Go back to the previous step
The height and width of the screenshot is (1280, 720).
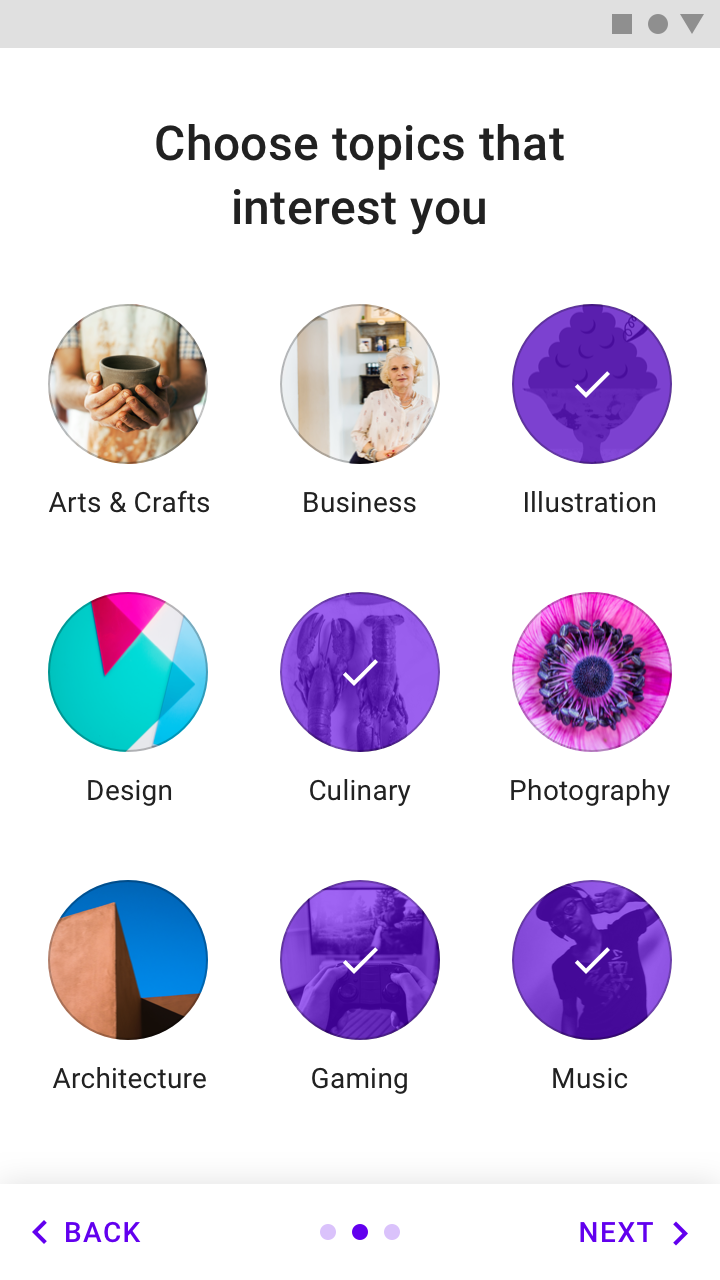(86, 1232)
